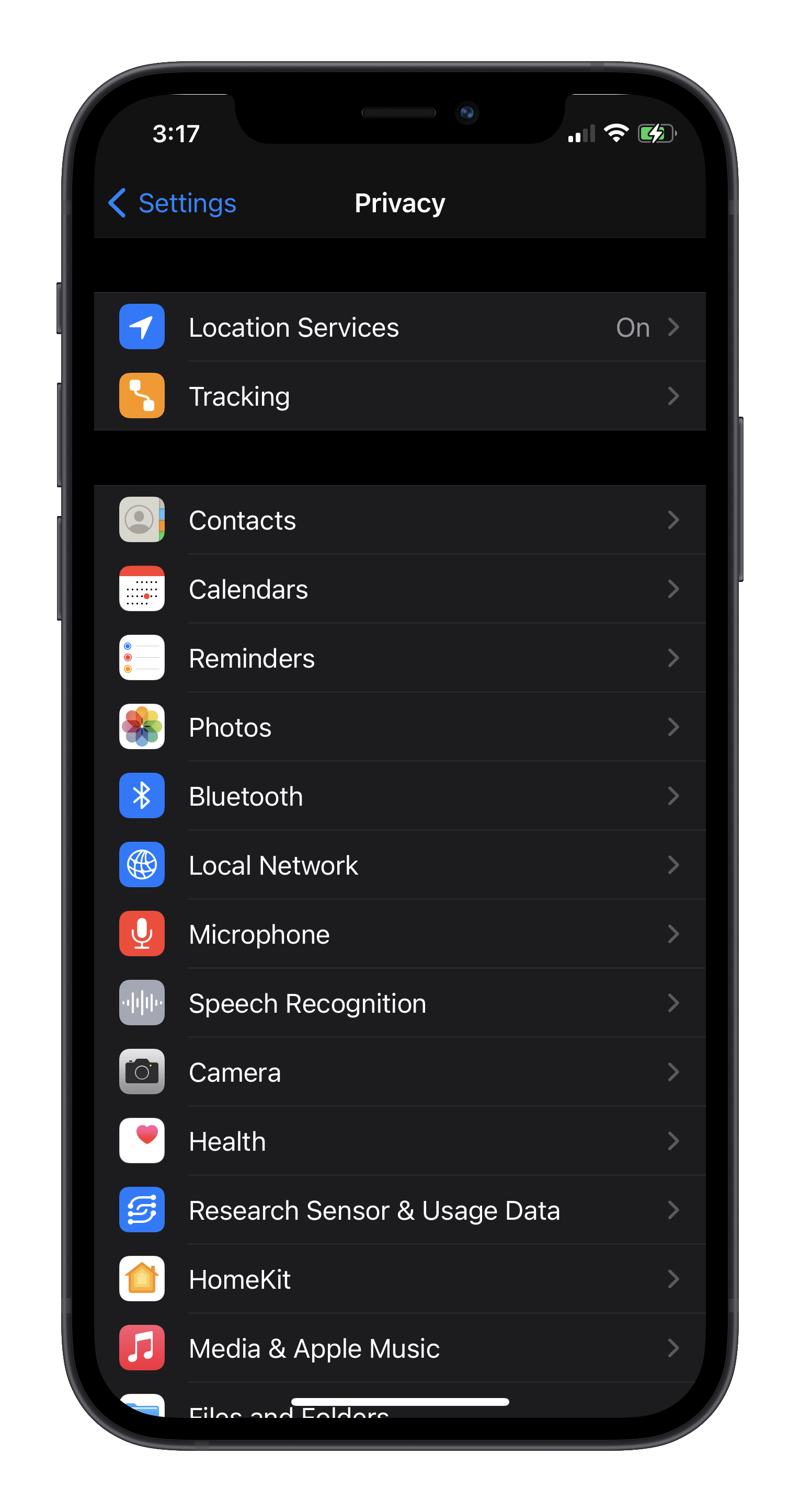Open the Tracking row
Screen dimensions: 800x1512
click(399, 396)
